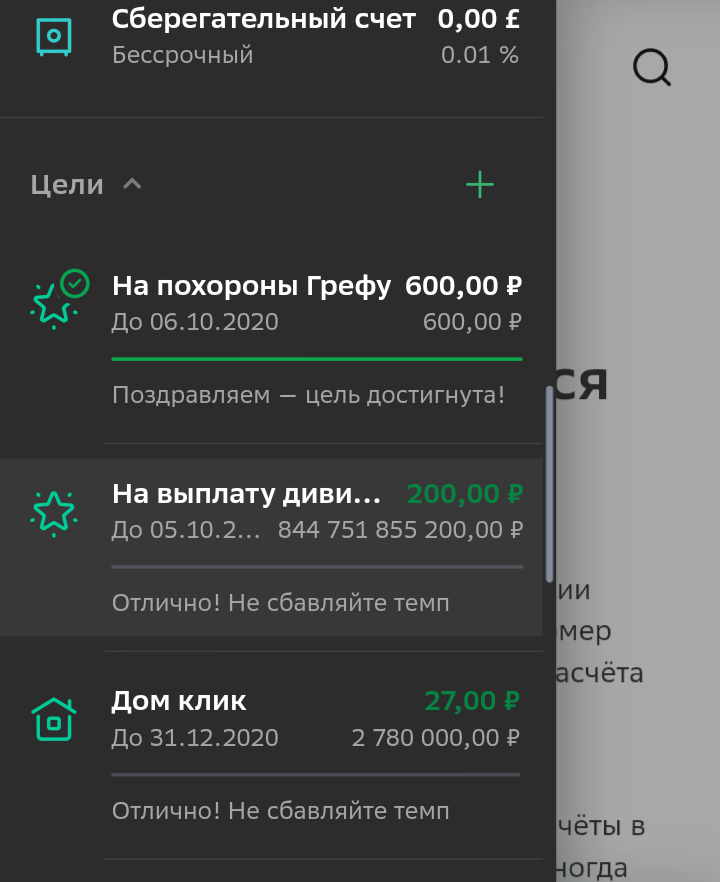Tap the search magnifier icon
The width and height of the screenshot is (720, 882).
(x=651, y=68)
